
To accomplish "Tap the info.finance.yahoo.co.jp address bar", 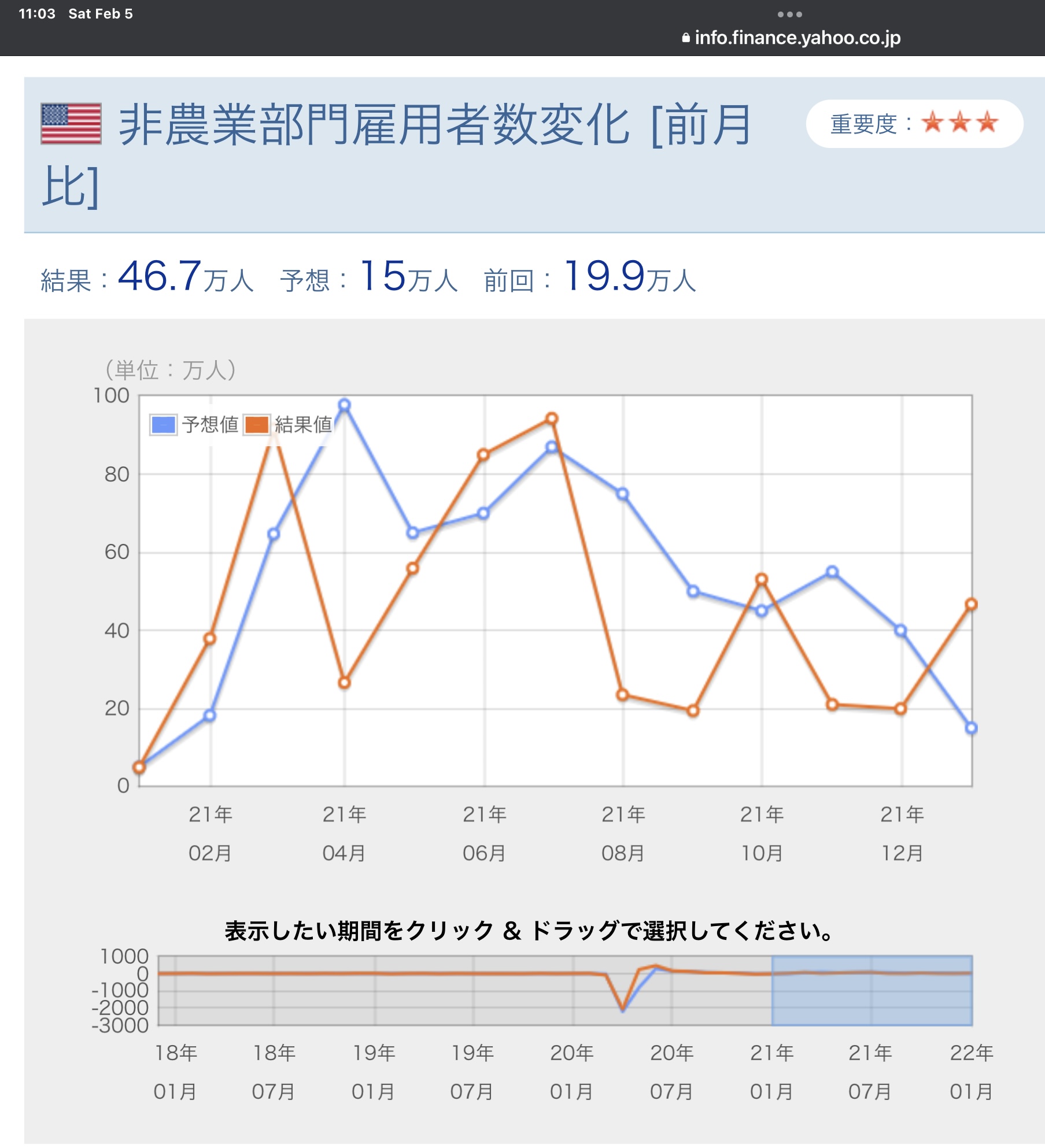I will pyautogui.click(x=791, y=38).
